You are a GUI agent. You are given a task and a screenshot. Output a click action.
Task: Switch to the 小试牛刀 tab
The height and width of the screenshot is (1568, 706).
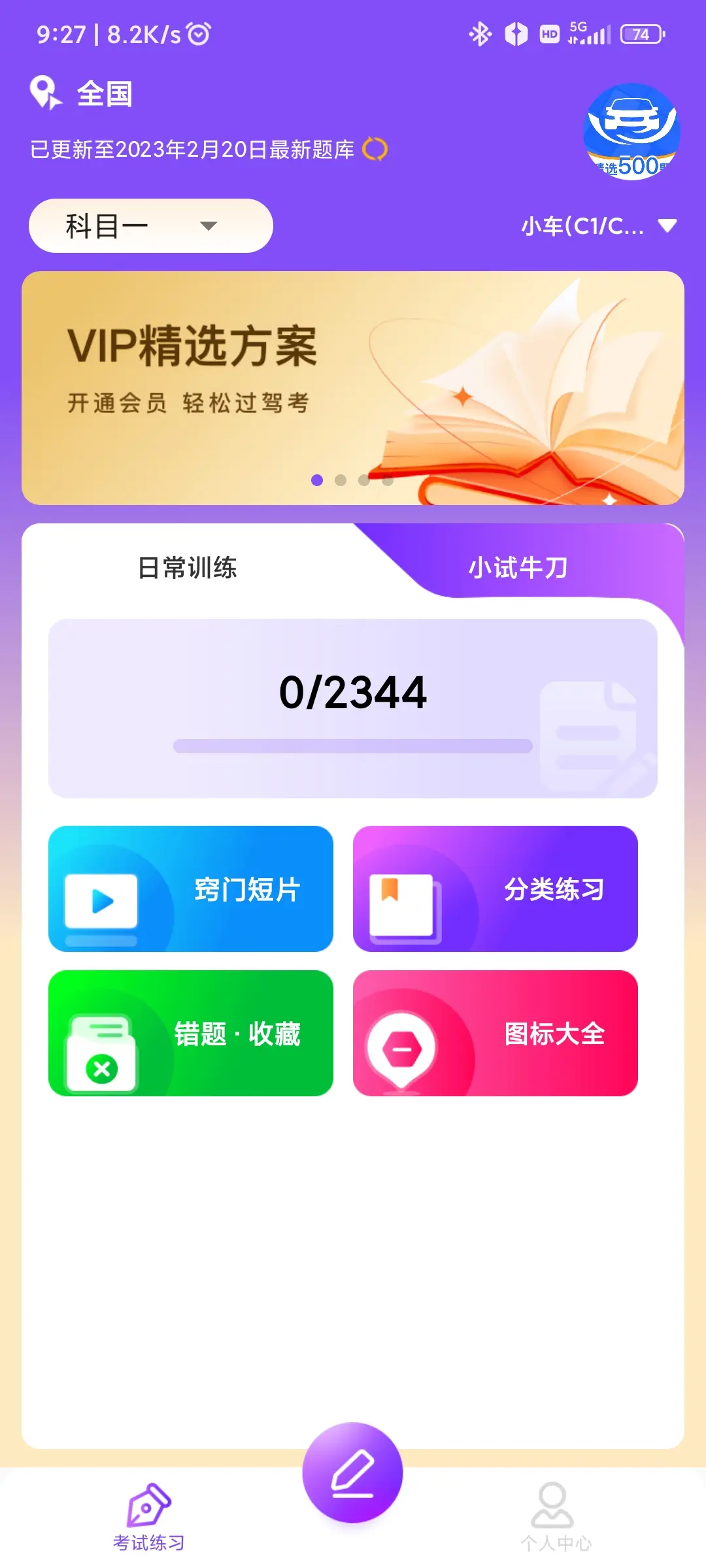click(518, 567)
